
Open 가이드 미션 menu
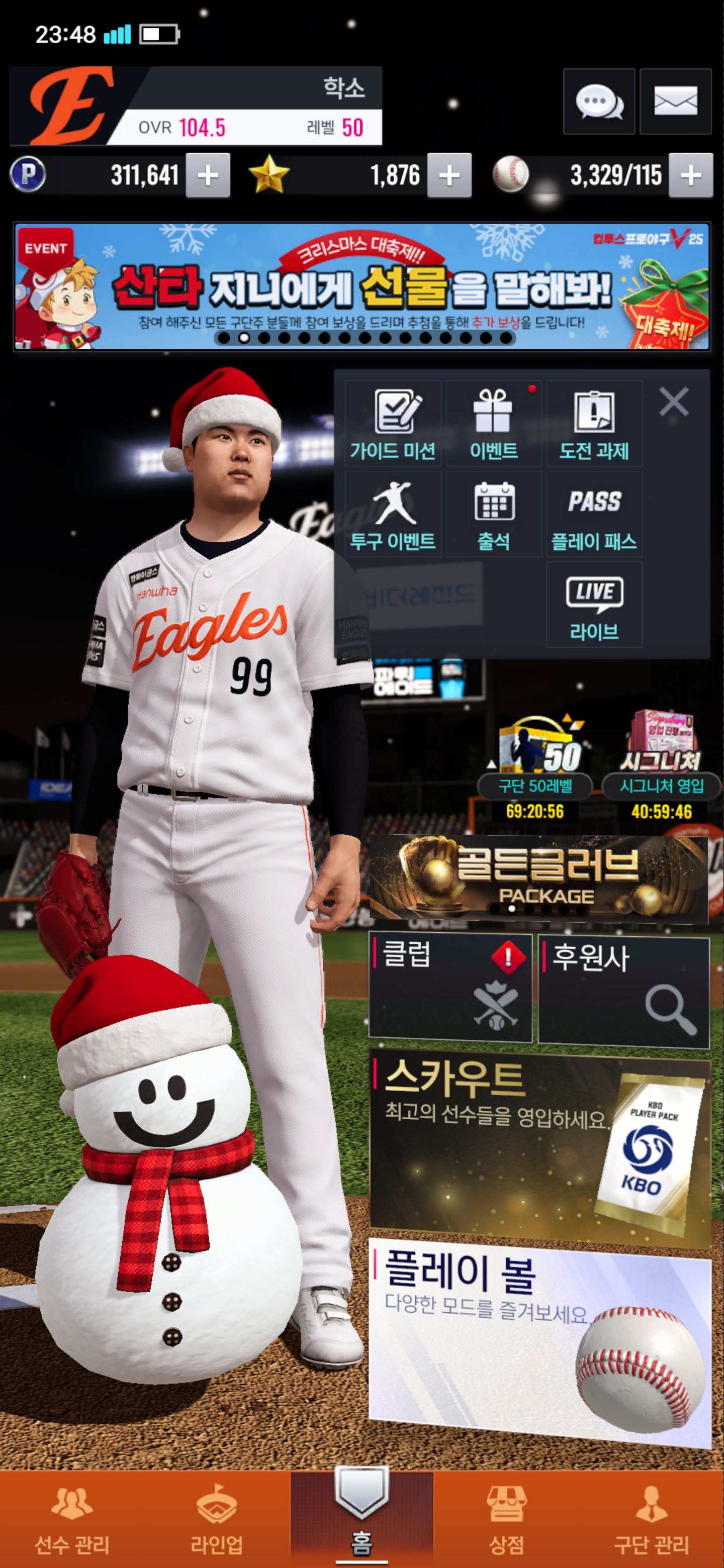[x=393, y=424]
